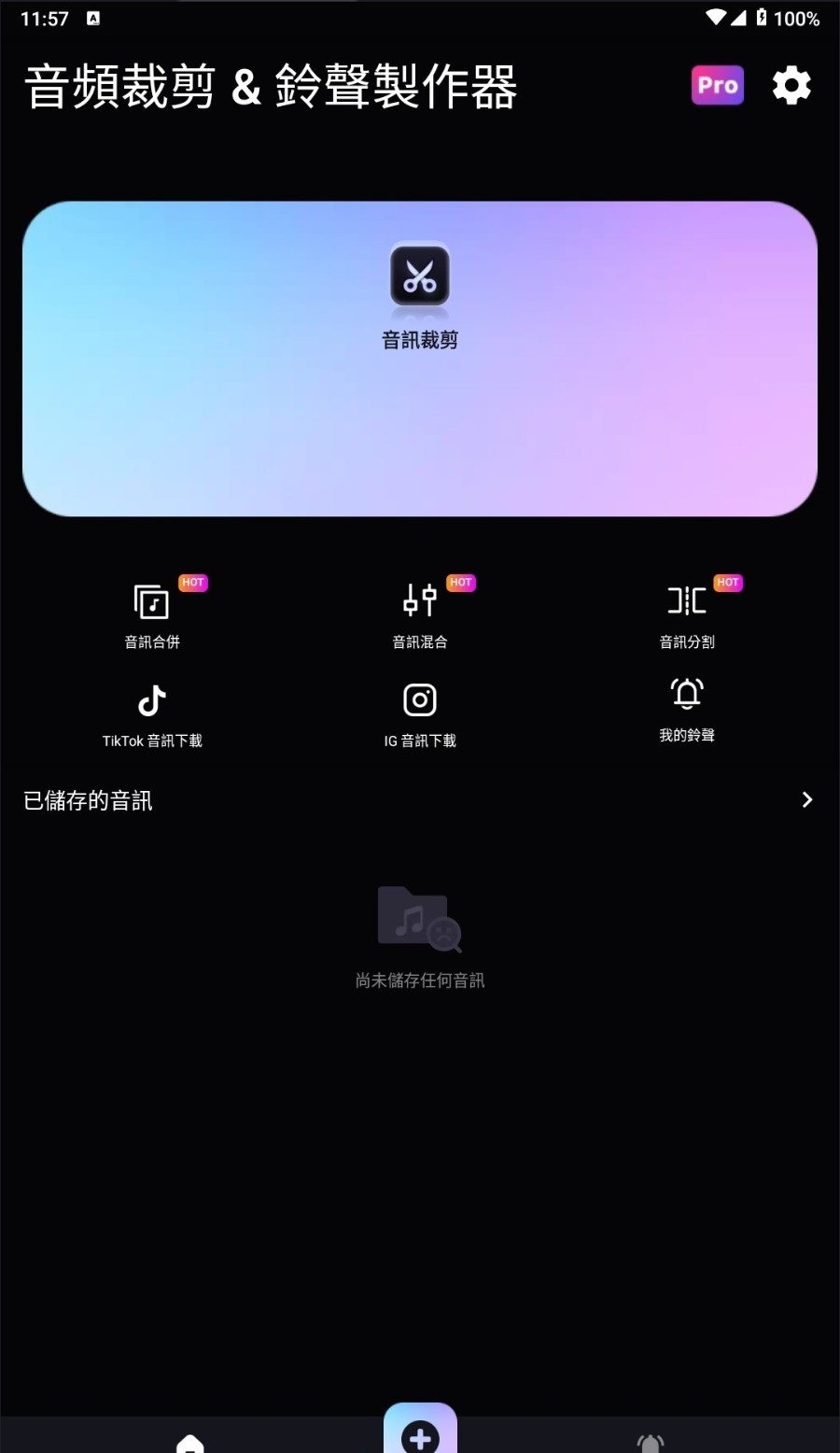Image resolution: width=840 pixels, height=1453 pixels.
Task: Switch to the home tab
Action: point(189,1442)
